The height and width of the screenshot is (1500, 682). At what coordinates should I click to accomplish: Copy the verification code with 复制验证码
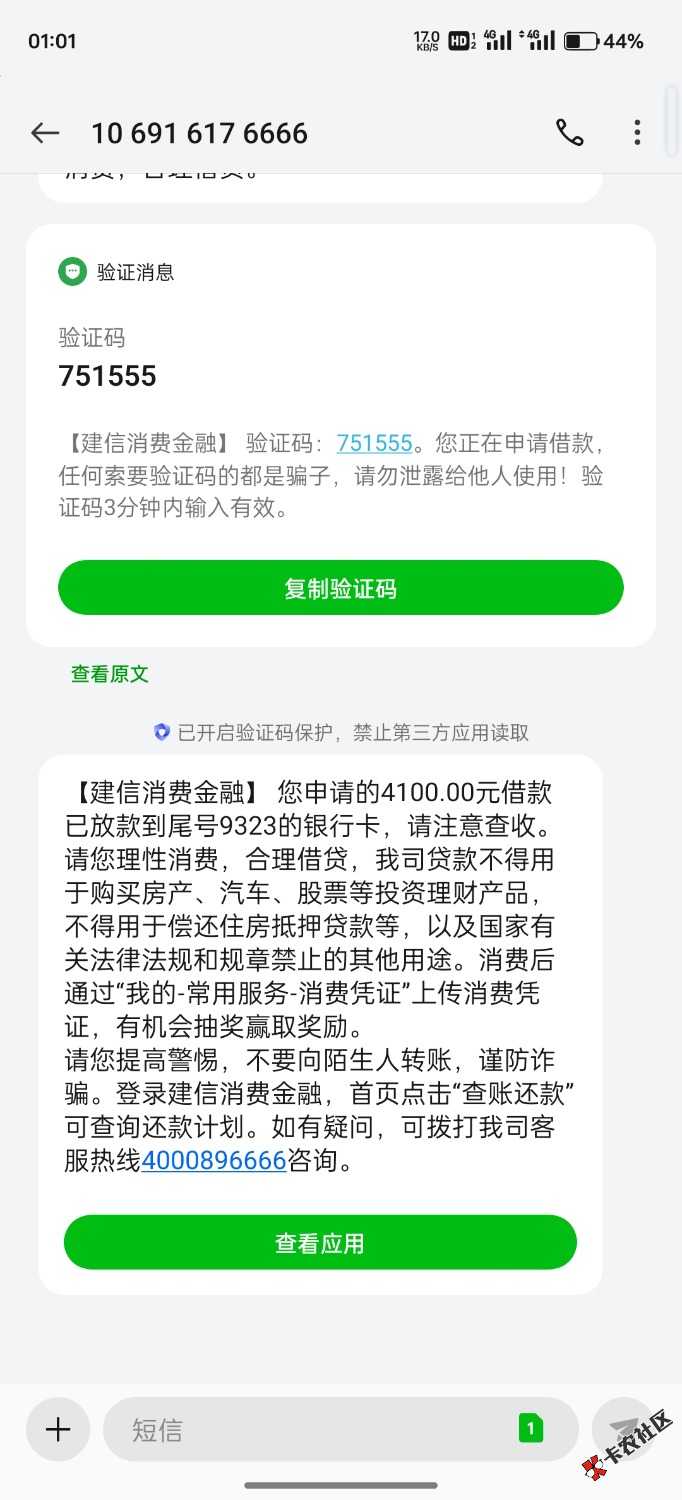pyautogui.click(x=340, y=588)
